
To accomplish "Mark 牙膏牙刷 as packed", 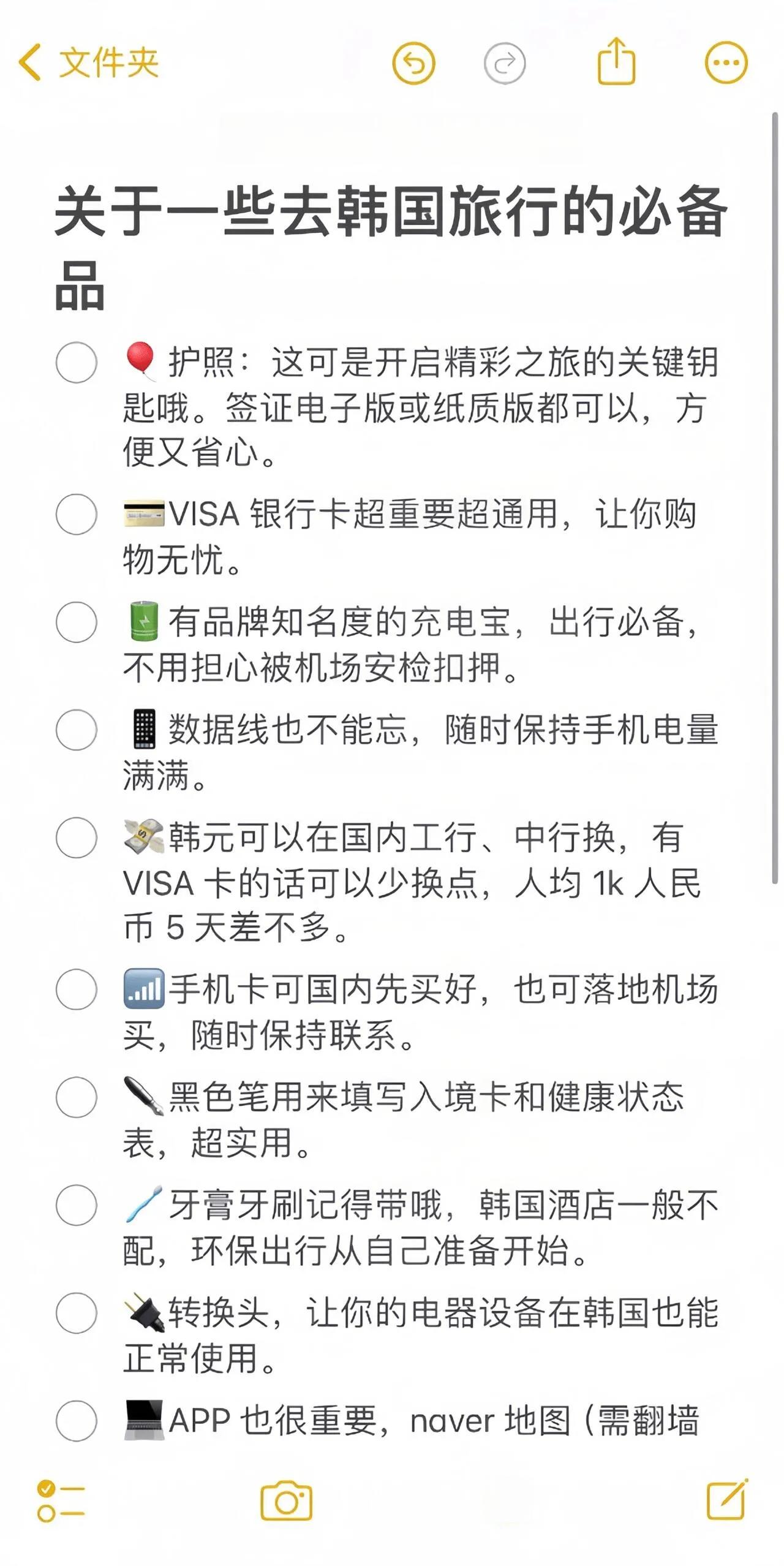I will [x=77, y=1205].
